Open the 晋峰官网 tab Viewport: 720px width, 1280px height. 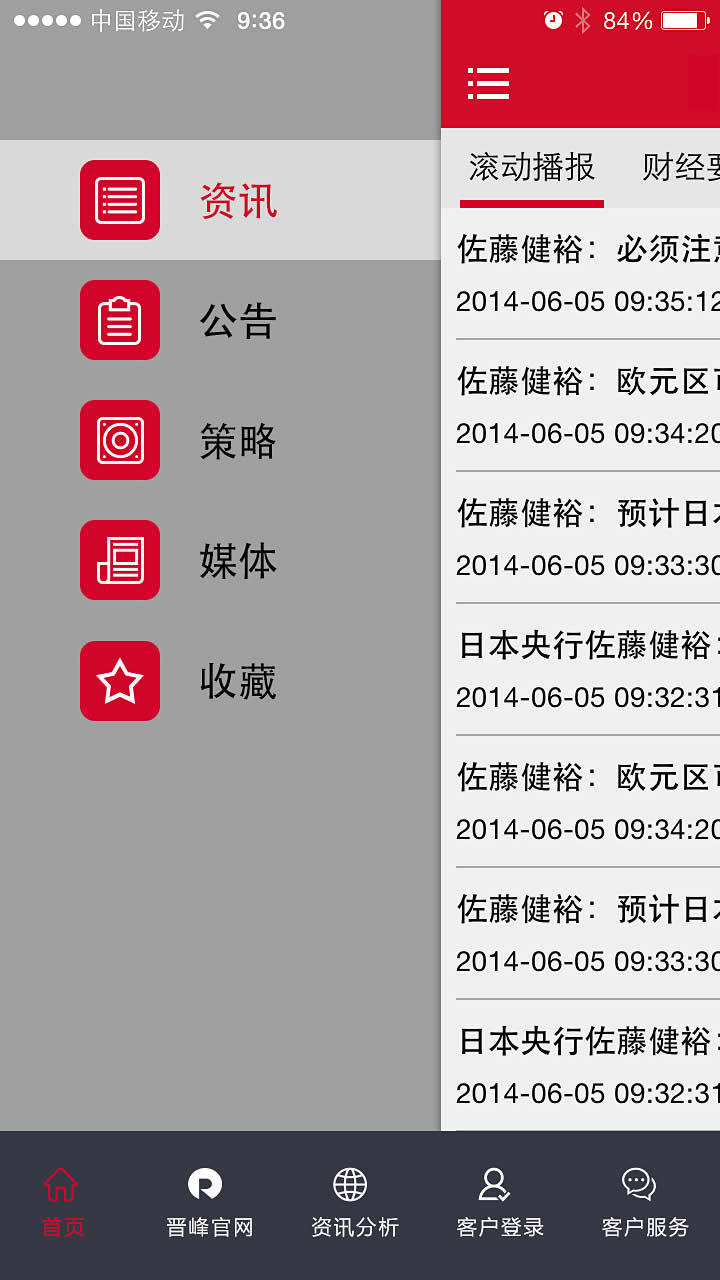click(x=209, y=1204)
